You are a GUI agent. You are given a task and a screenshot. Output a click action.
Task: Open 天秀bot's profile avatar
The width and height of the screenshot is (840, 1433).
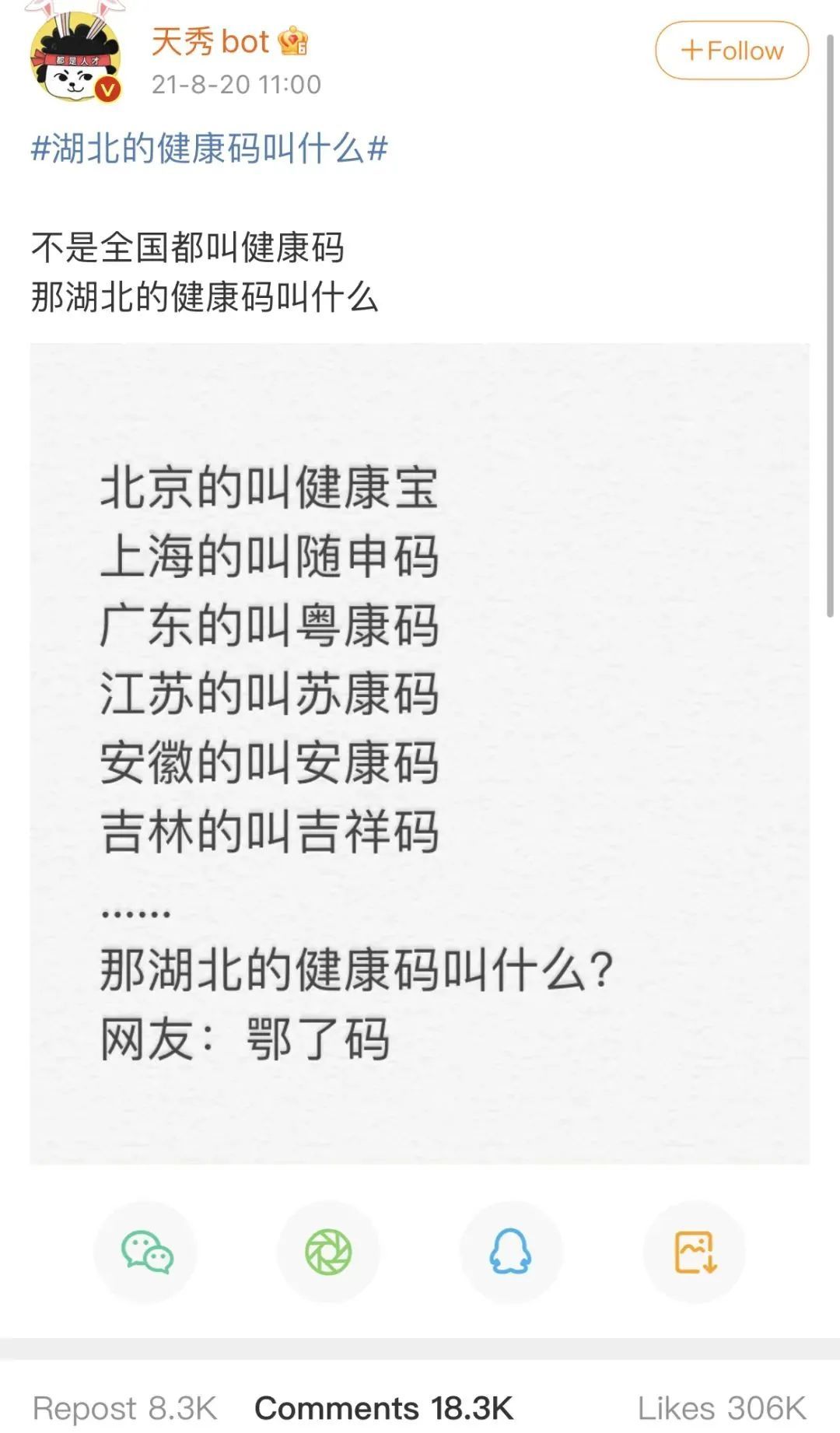[x=76, y=54]
